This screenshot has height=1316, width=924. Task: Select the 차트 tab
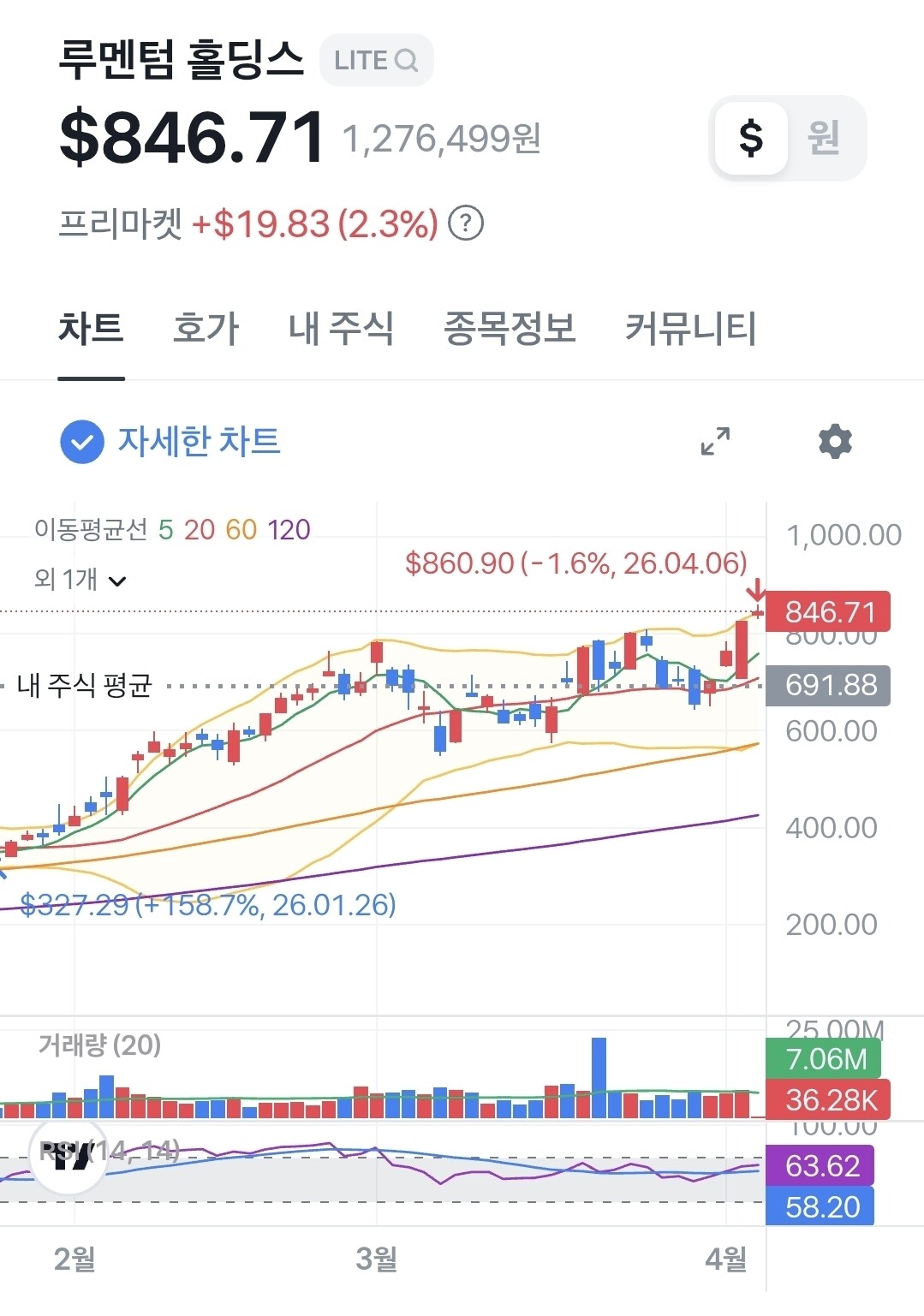91,328
